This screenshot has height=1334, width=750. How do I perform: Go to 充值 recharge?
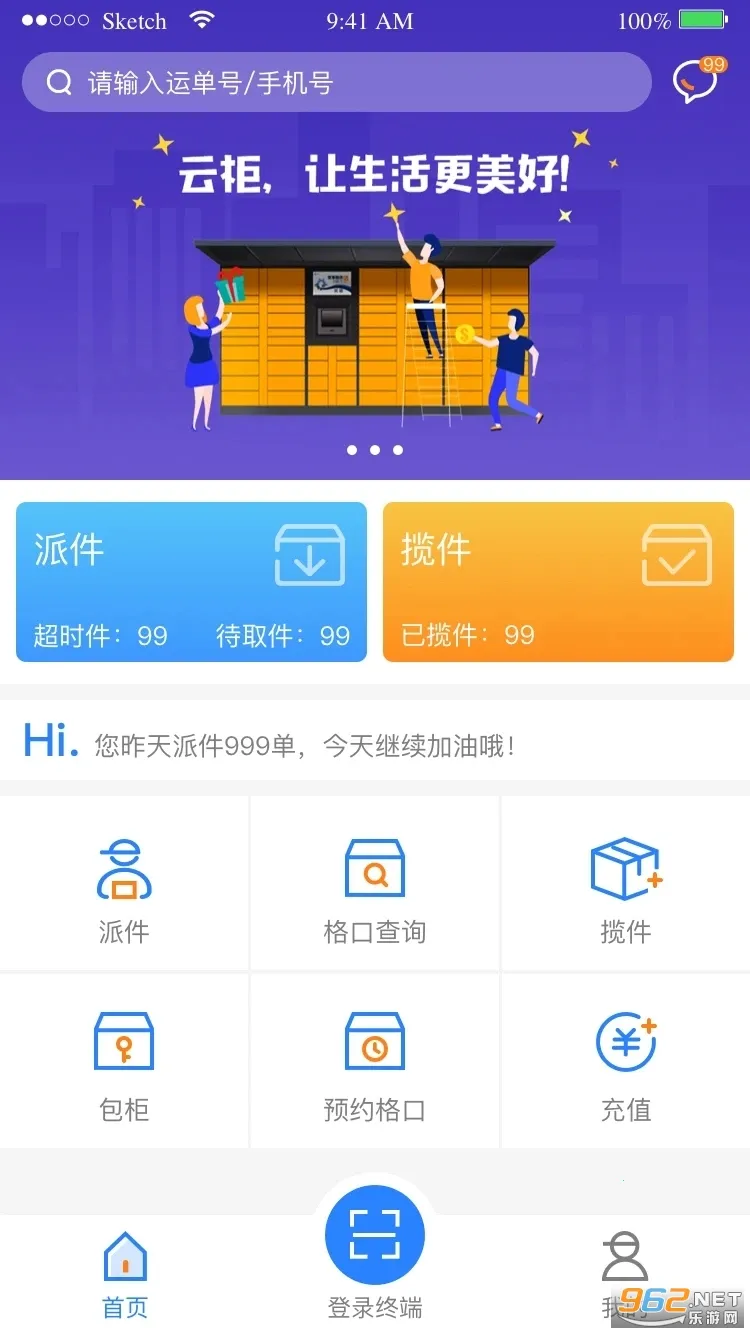tap(626, 1062)
